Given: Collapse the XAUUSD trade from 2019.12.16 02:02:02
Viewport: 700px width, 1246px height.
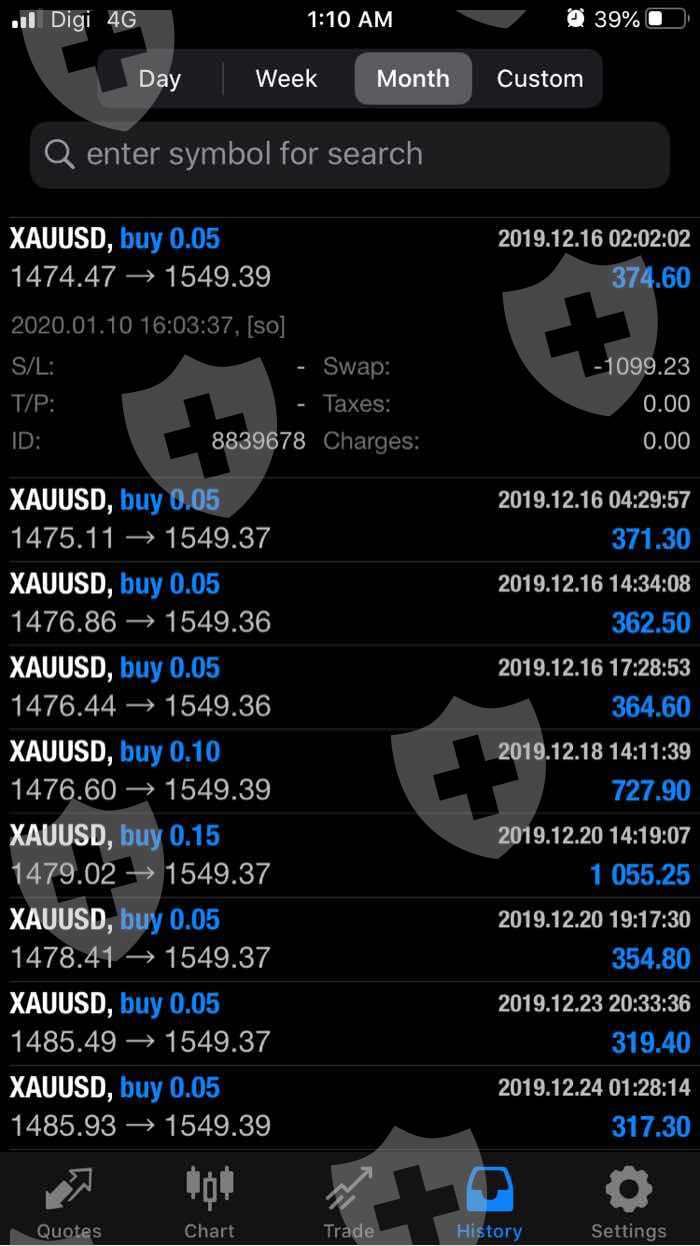Looking at the screenshot, I should [x=350, y=258].
